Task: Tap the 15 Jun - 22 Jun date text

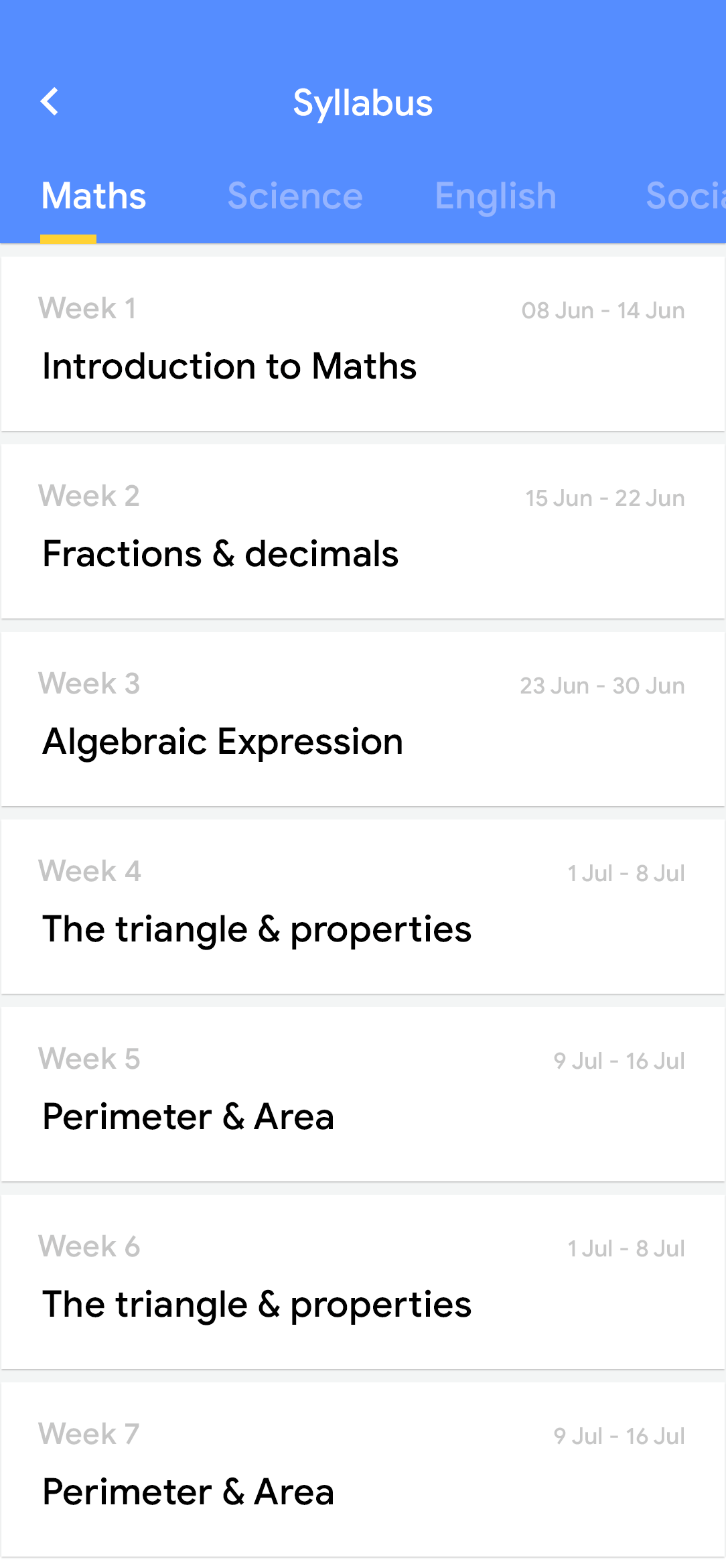Action: click(x=604, y=497)
